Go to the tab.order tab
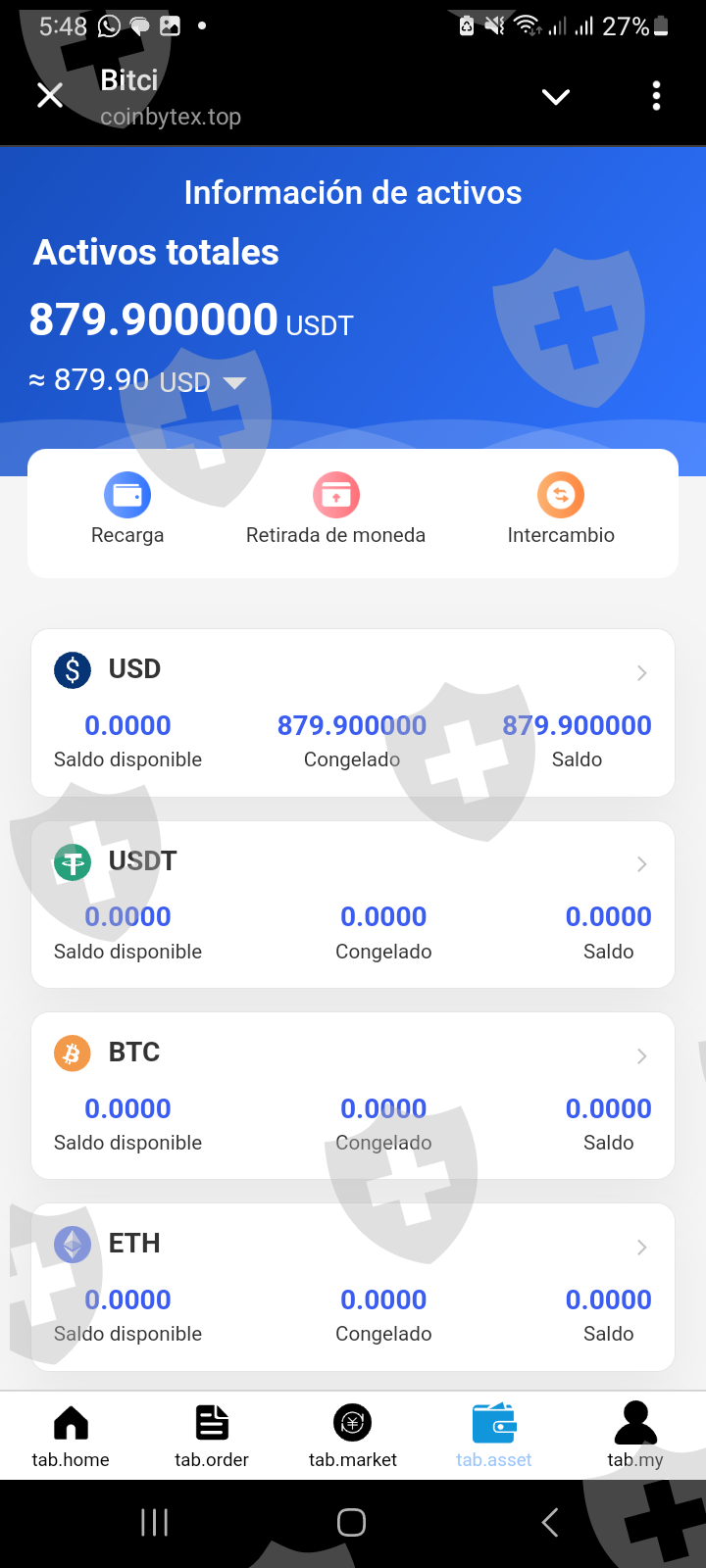Viewport: 706px width, 1568px height. pos(212,1436)
